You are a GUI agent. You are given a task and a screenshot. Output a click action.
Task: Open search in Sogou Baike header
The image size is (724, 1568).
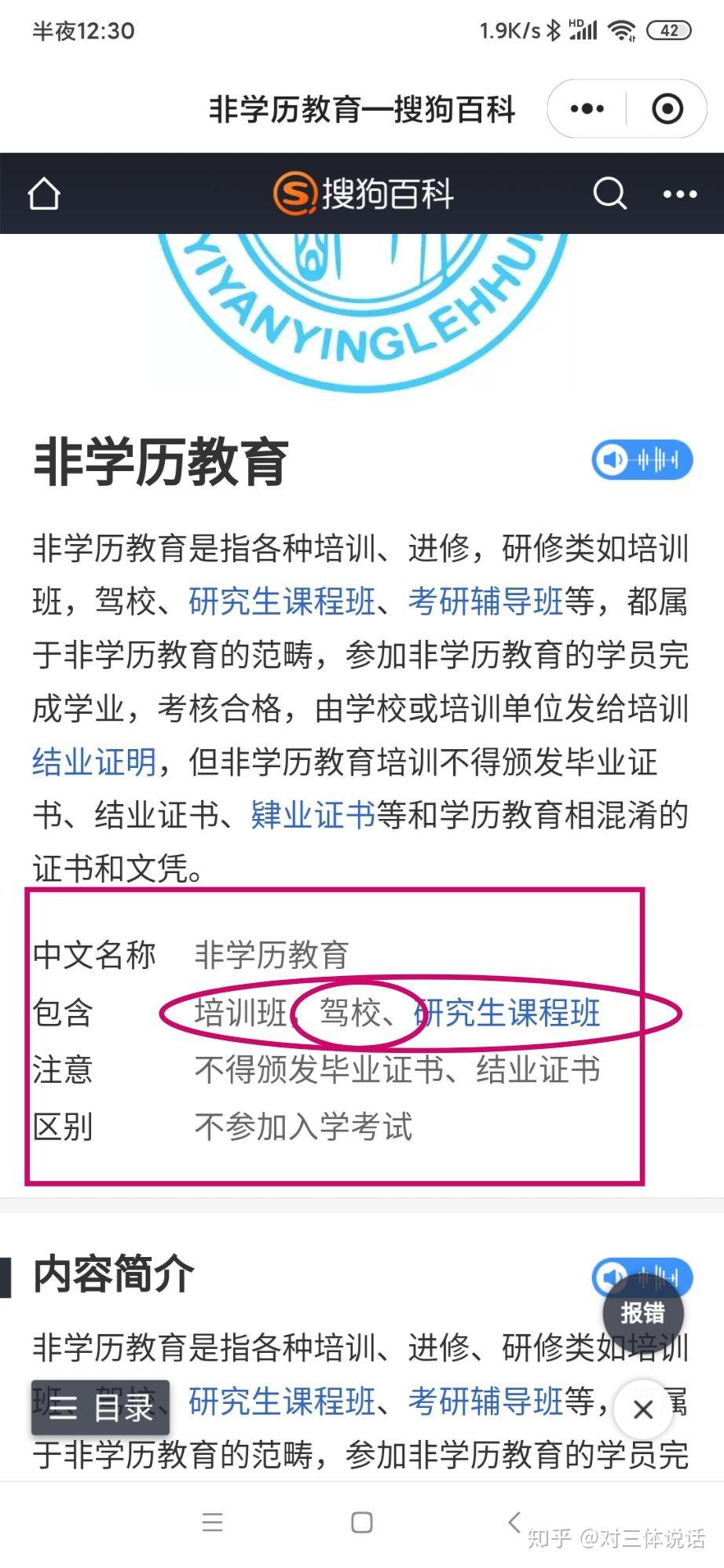tap(609, 193)
